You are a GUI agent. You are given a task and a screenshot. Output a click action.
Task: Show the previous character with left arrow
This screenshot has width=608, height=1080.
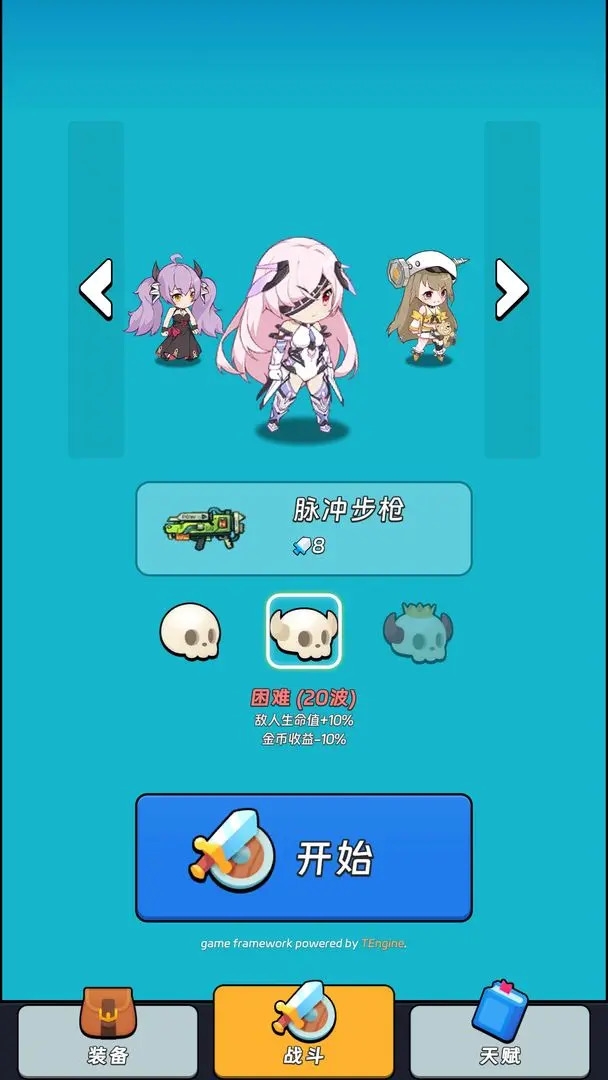pyautogui.click(x=96, y=289)
